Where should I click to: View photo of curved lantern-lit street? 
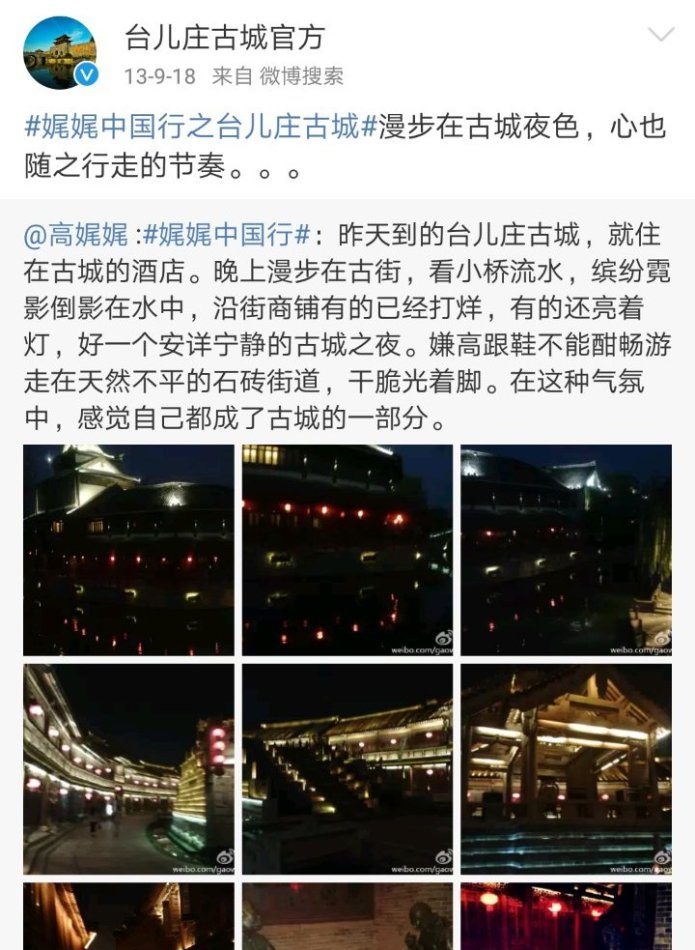click(x=129, y=769)
